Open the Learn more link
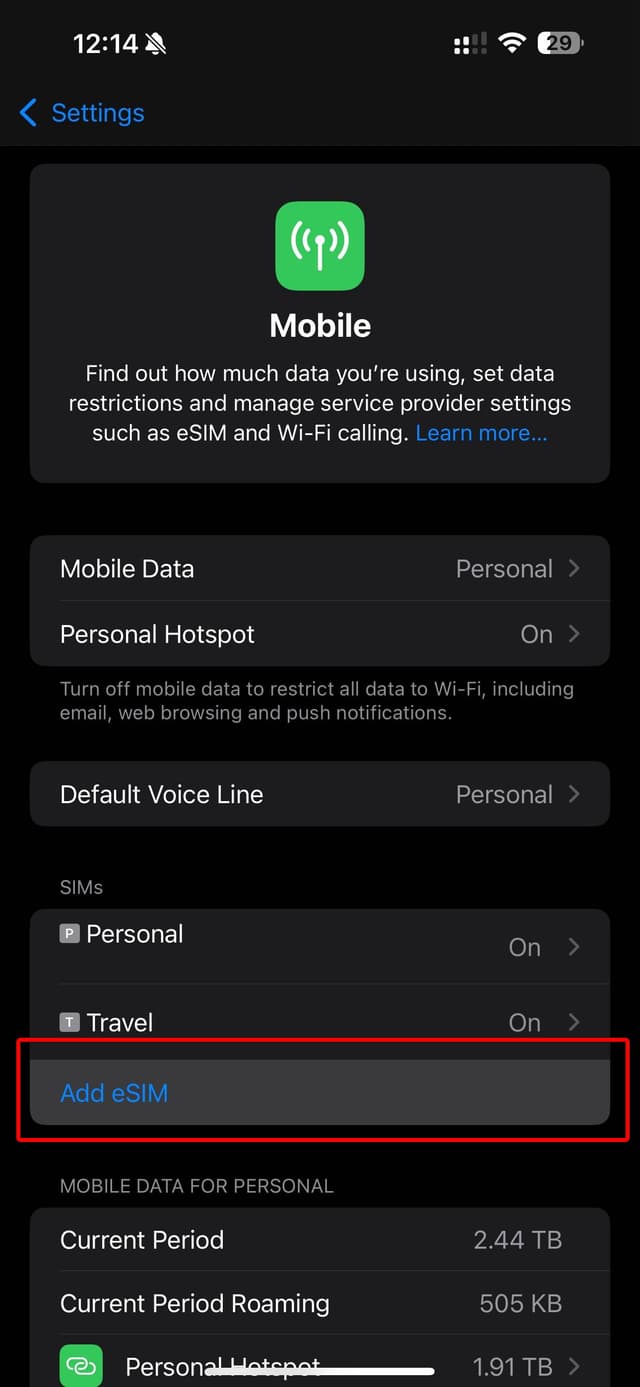 [x=481, y=433]
